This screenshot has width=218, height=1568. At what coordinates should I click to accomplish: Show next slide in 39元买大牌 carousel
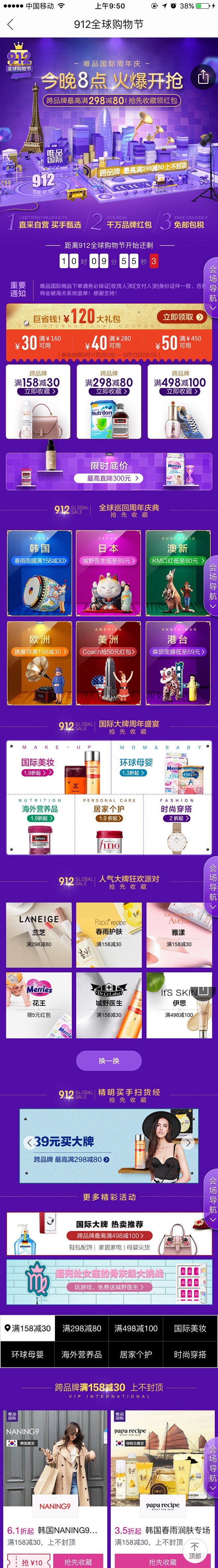[188, 1143]
